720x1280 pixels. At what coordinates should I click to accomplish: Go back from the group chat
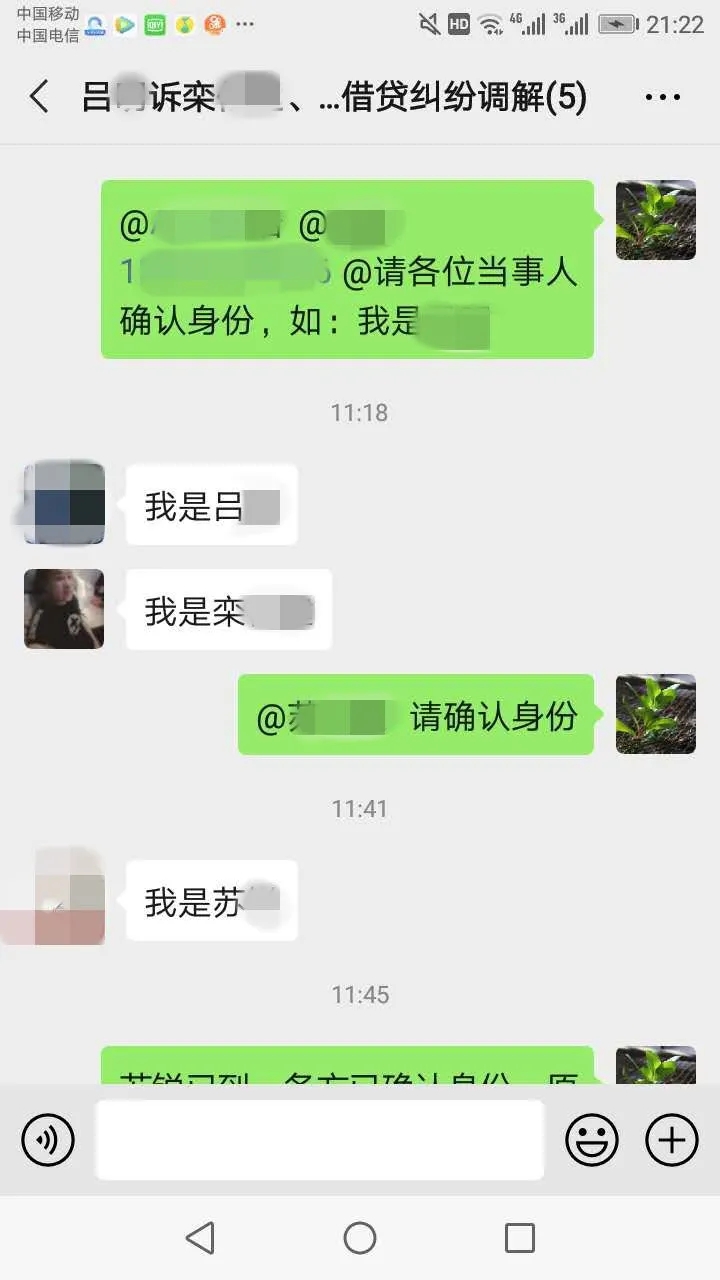(x=39, y=97)
